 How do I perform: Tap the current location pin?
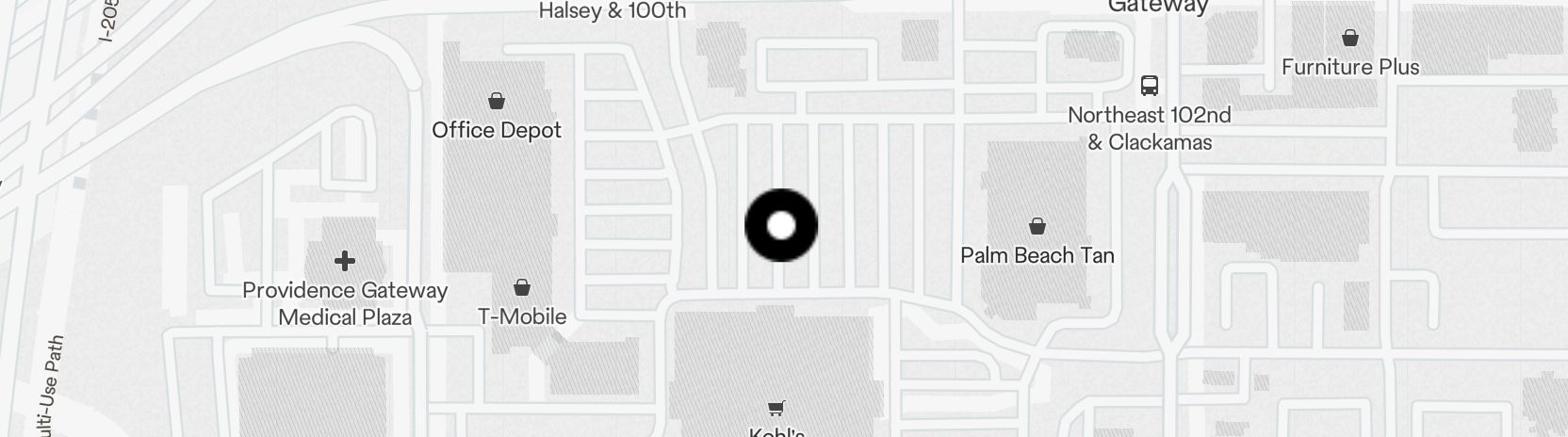tap(781, 225)
